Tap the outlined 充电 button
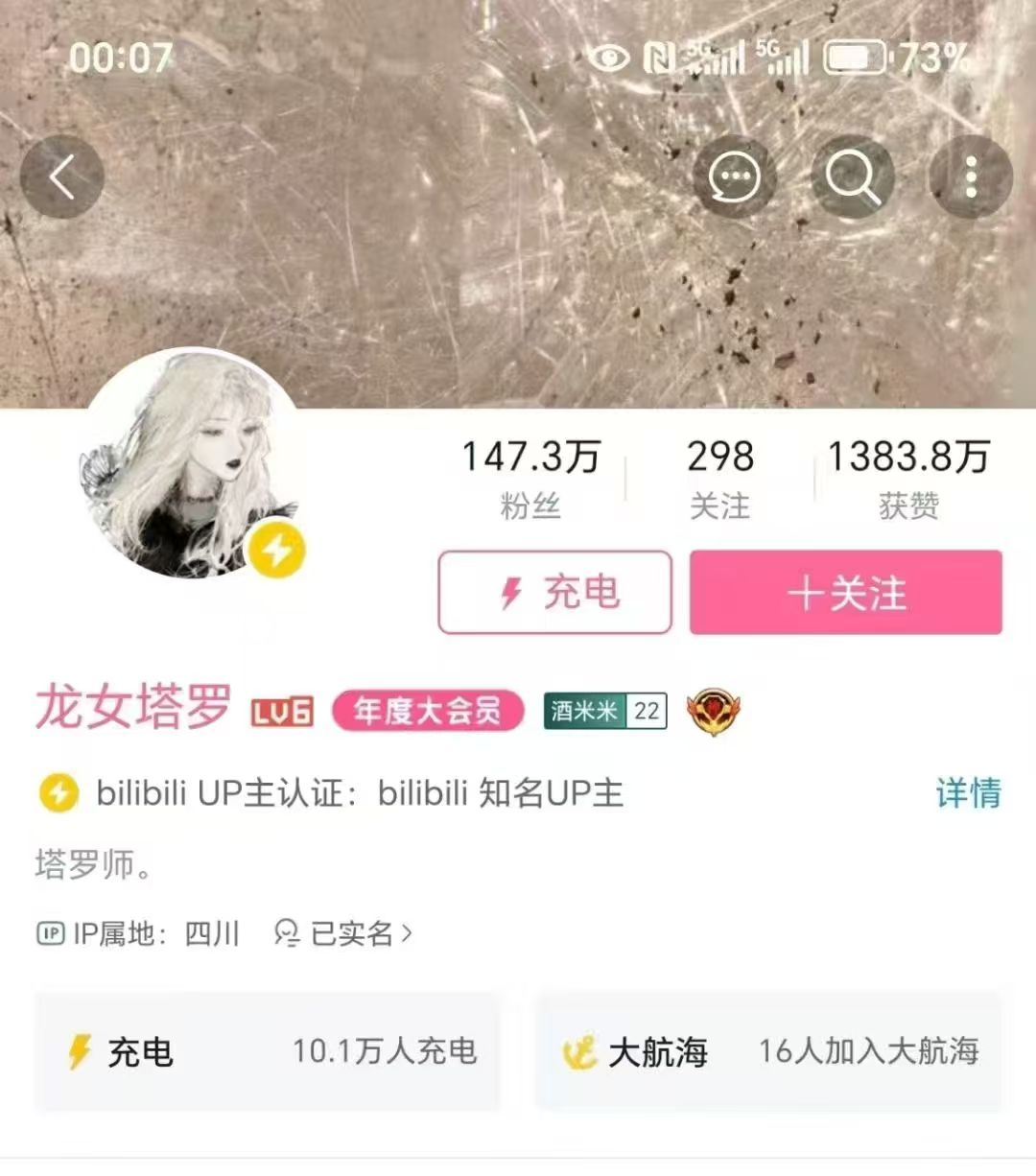The height and width of the screenshot is (1176, 1036). pyautogui.click(x=554, y=593)
